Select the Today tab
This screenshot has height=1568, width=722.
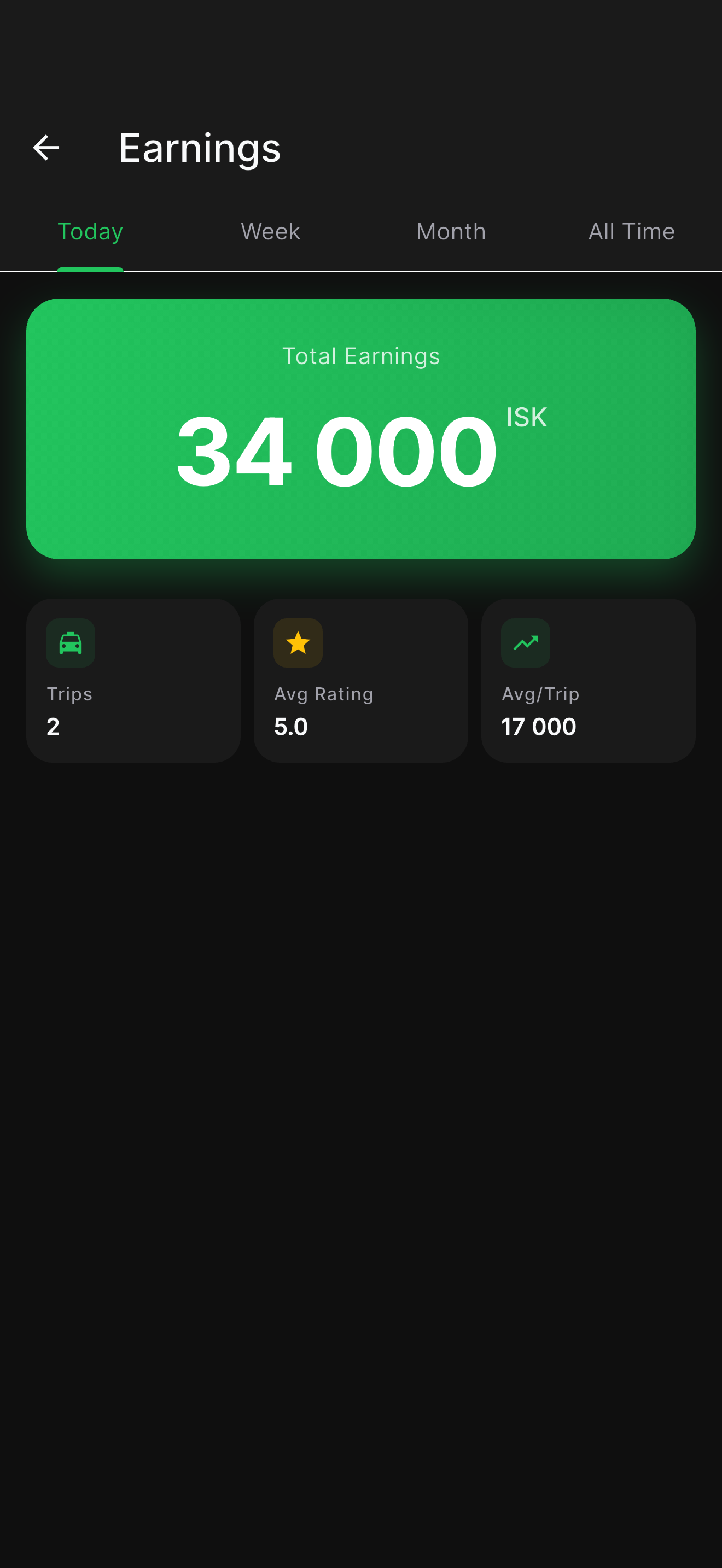[90, 232]
